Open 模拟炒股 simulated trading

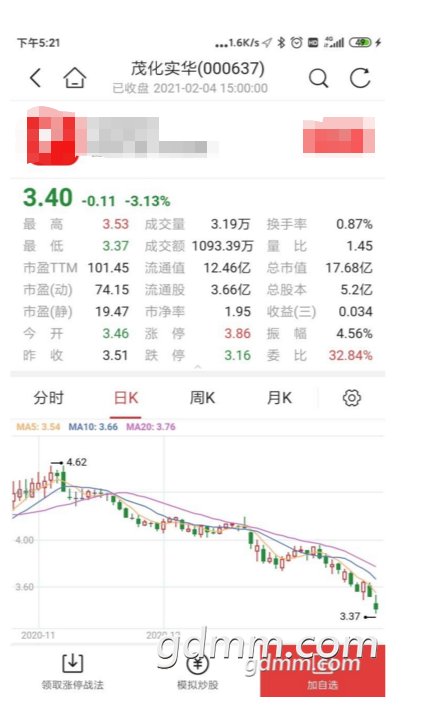point(197,671)
